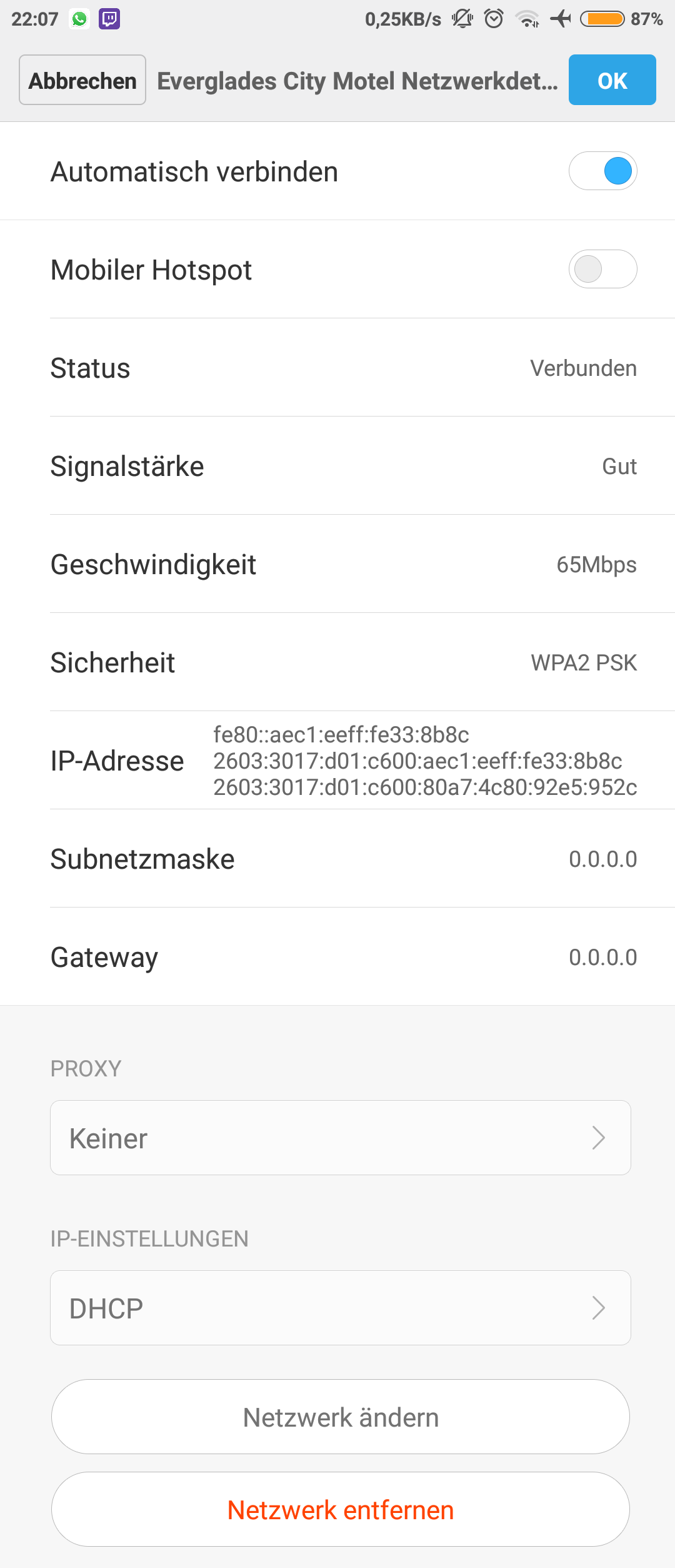This screenshot has height=1568, width=675.
Task: Open the DHCP IP settings option
Action: (x=341, y=1307)
